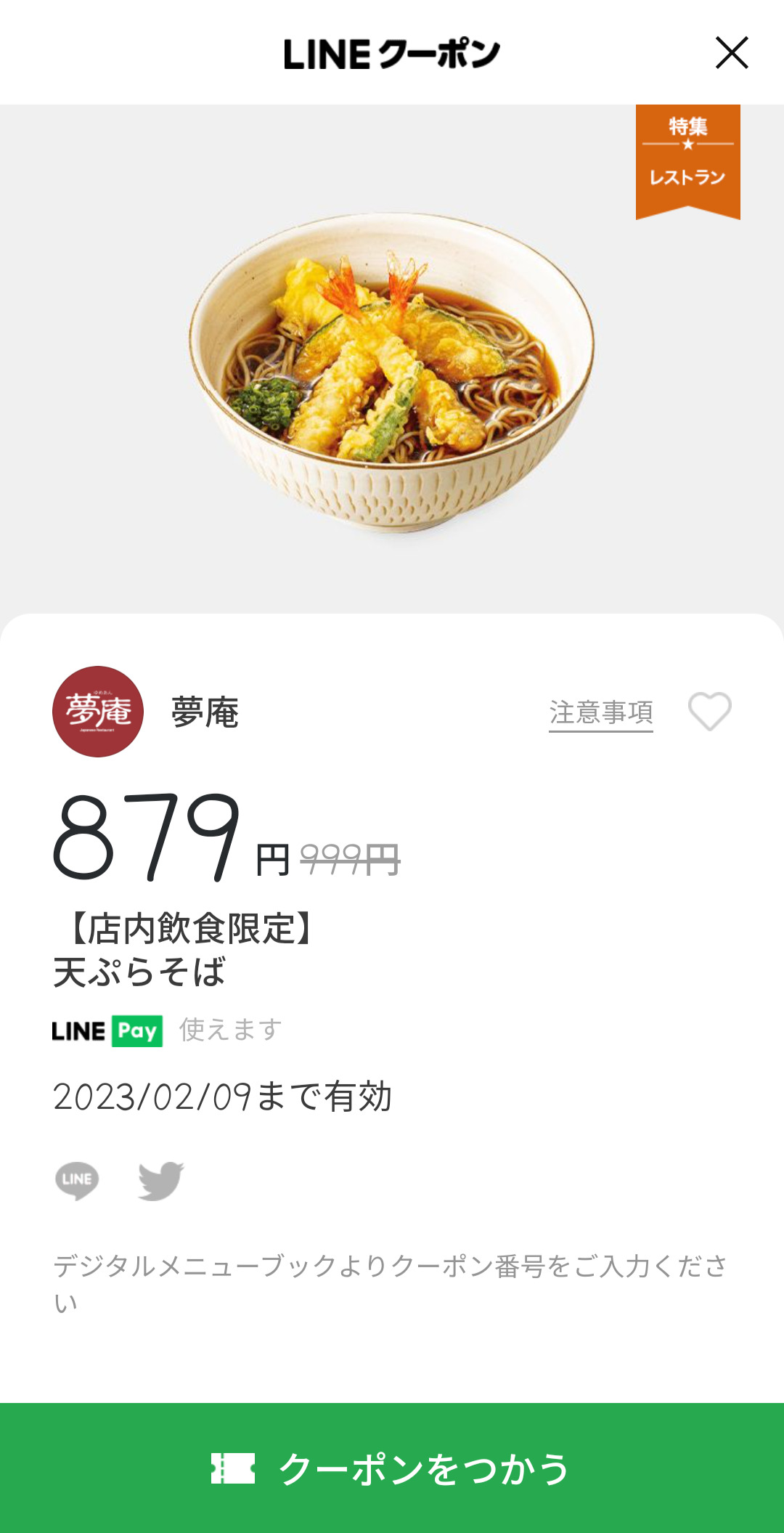Favorite this coupon with the heart icon
The image size is (784, 1533).
(x=709, y=711)
